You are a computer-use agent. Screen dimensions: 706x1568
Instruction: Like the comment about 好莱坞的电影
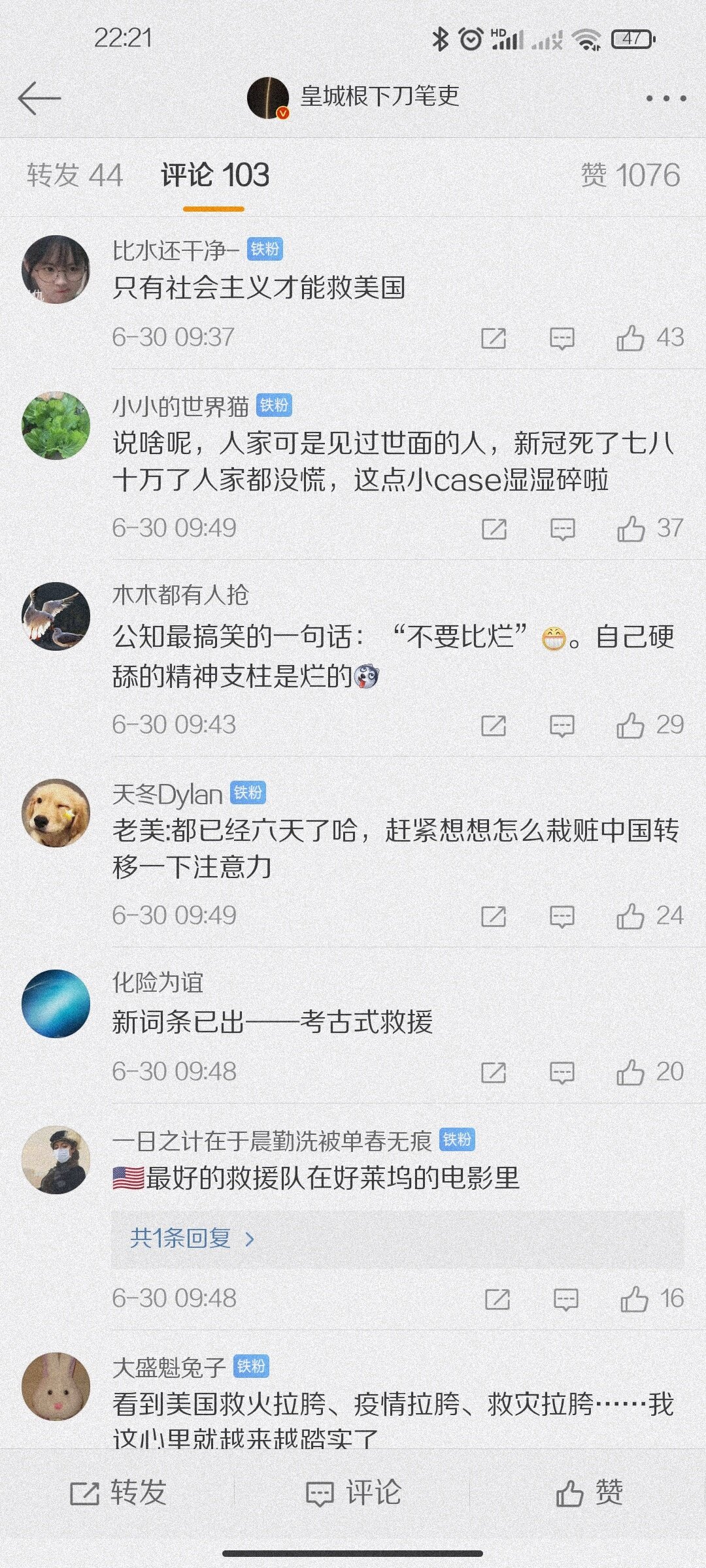tap(634, 1299)
